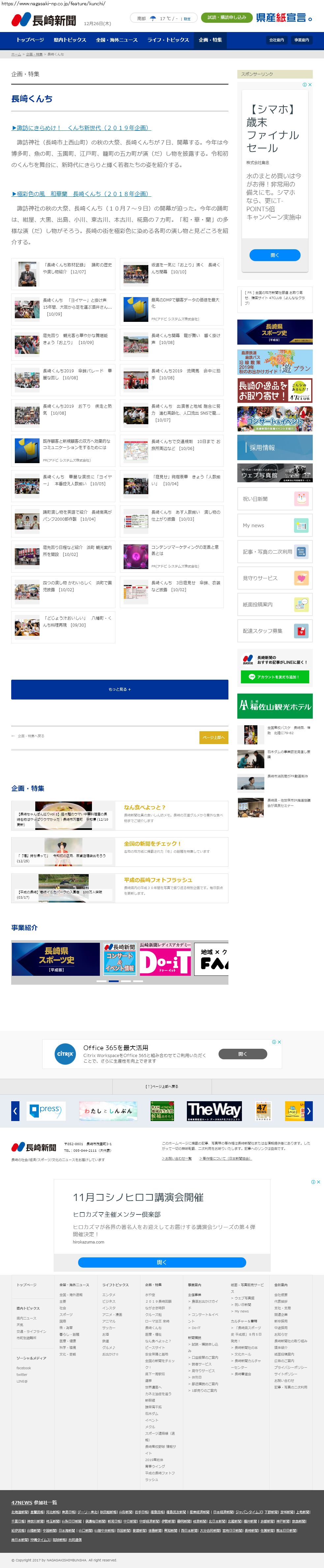
Task: Open 見守りサービス sidebar item
Action: pyautogui.click(x=275, y=578)
